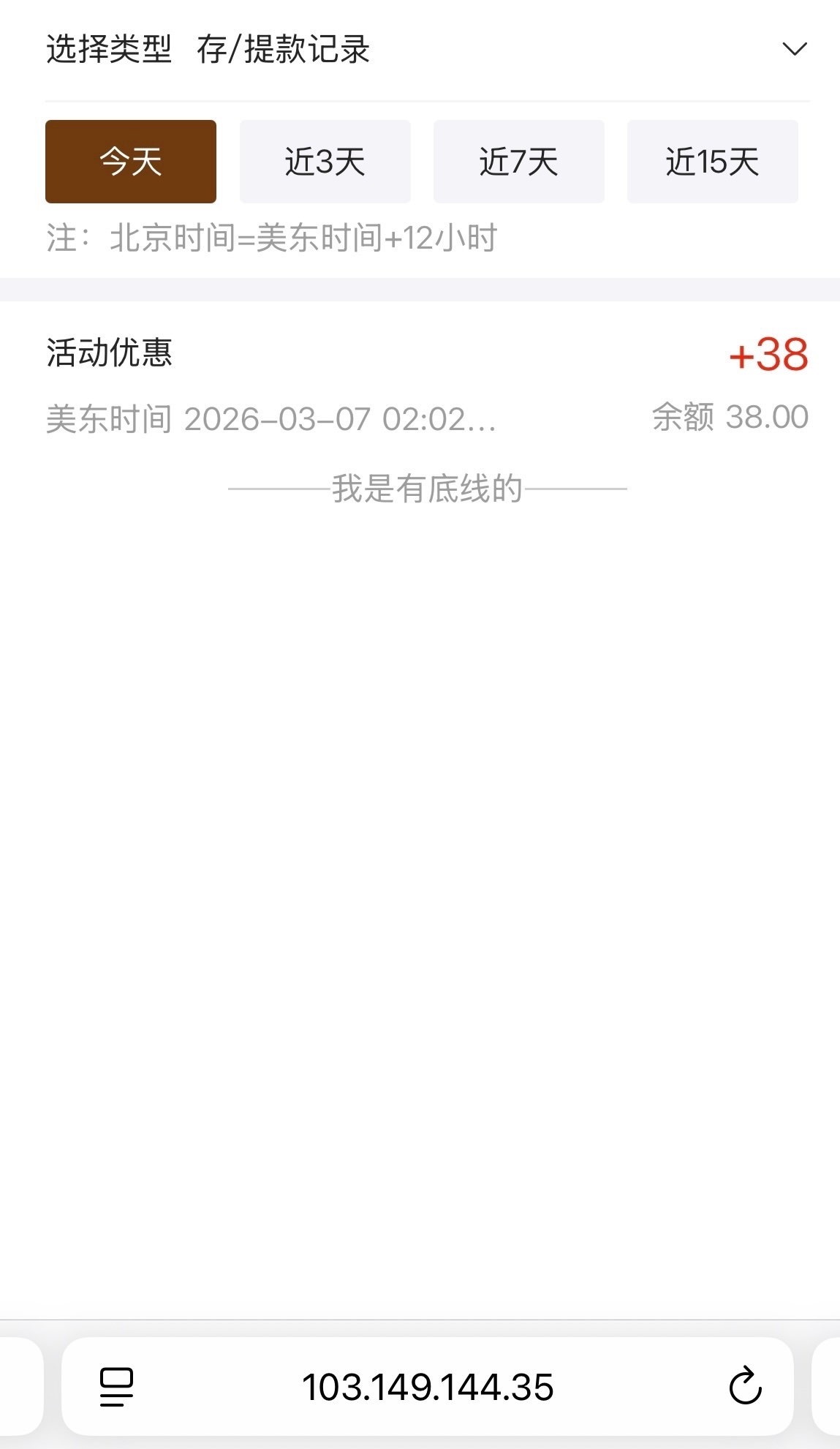Open the browser page menu icon

[x=116, y=1386]
